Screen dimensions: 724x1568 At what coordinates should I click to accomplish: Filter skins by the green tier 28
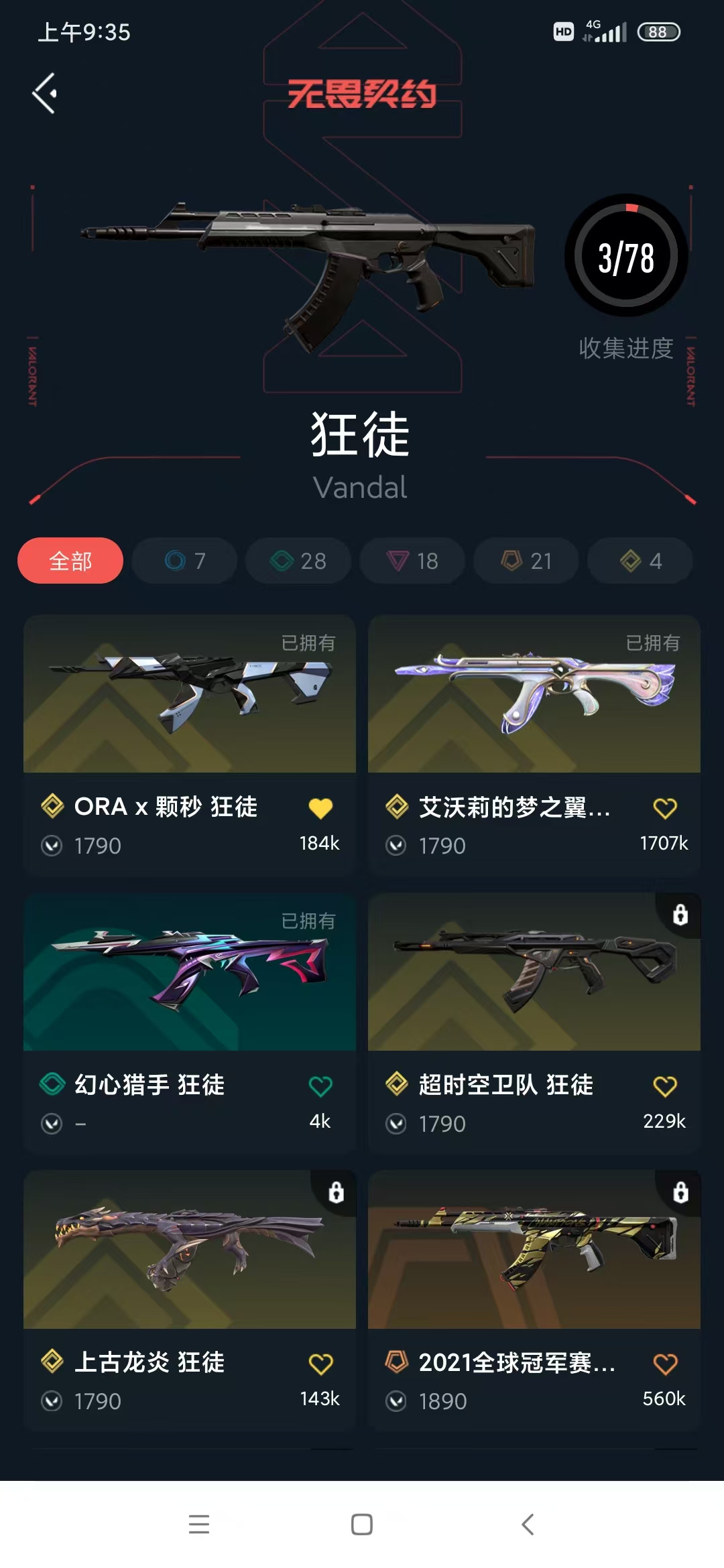[298, 561]
